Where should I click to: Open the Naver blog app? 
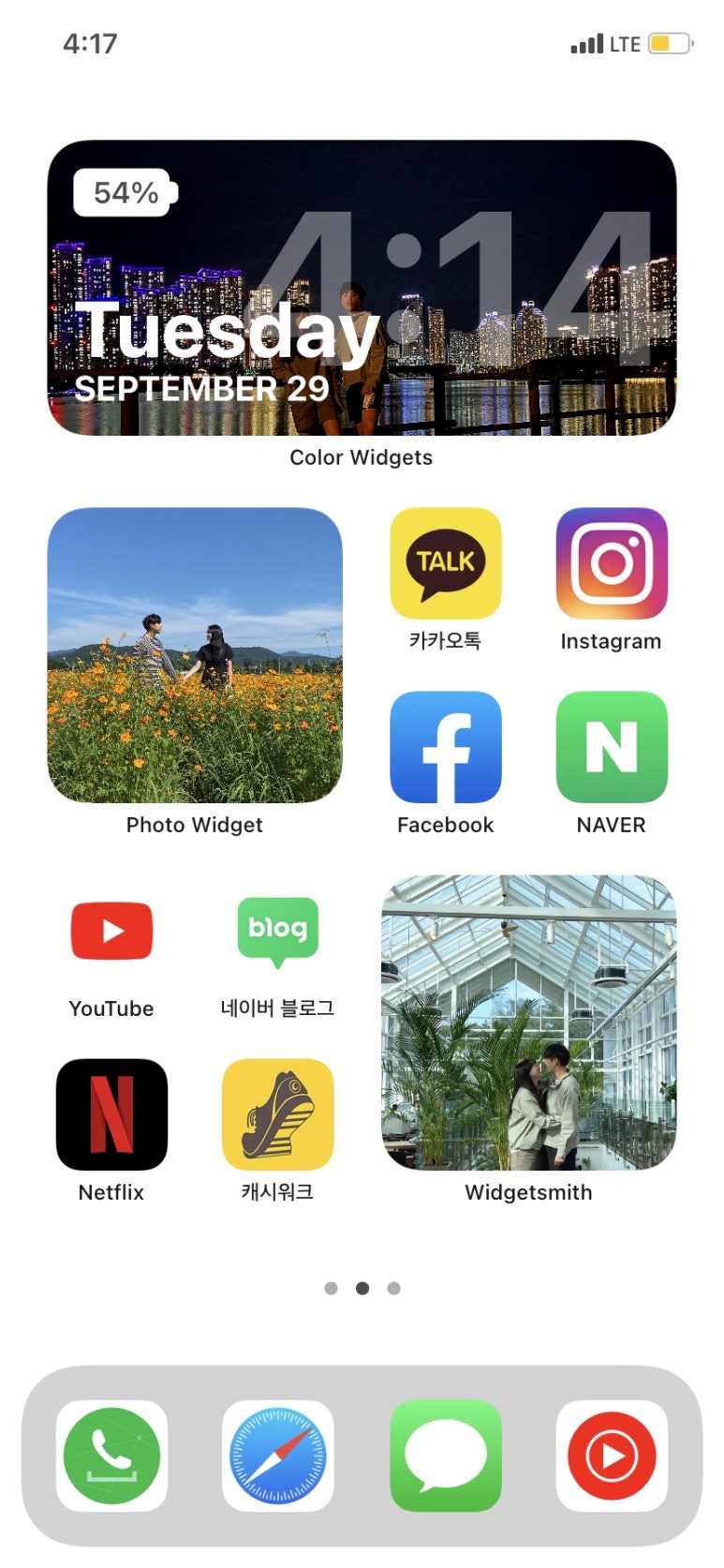[x=277, y=931]
